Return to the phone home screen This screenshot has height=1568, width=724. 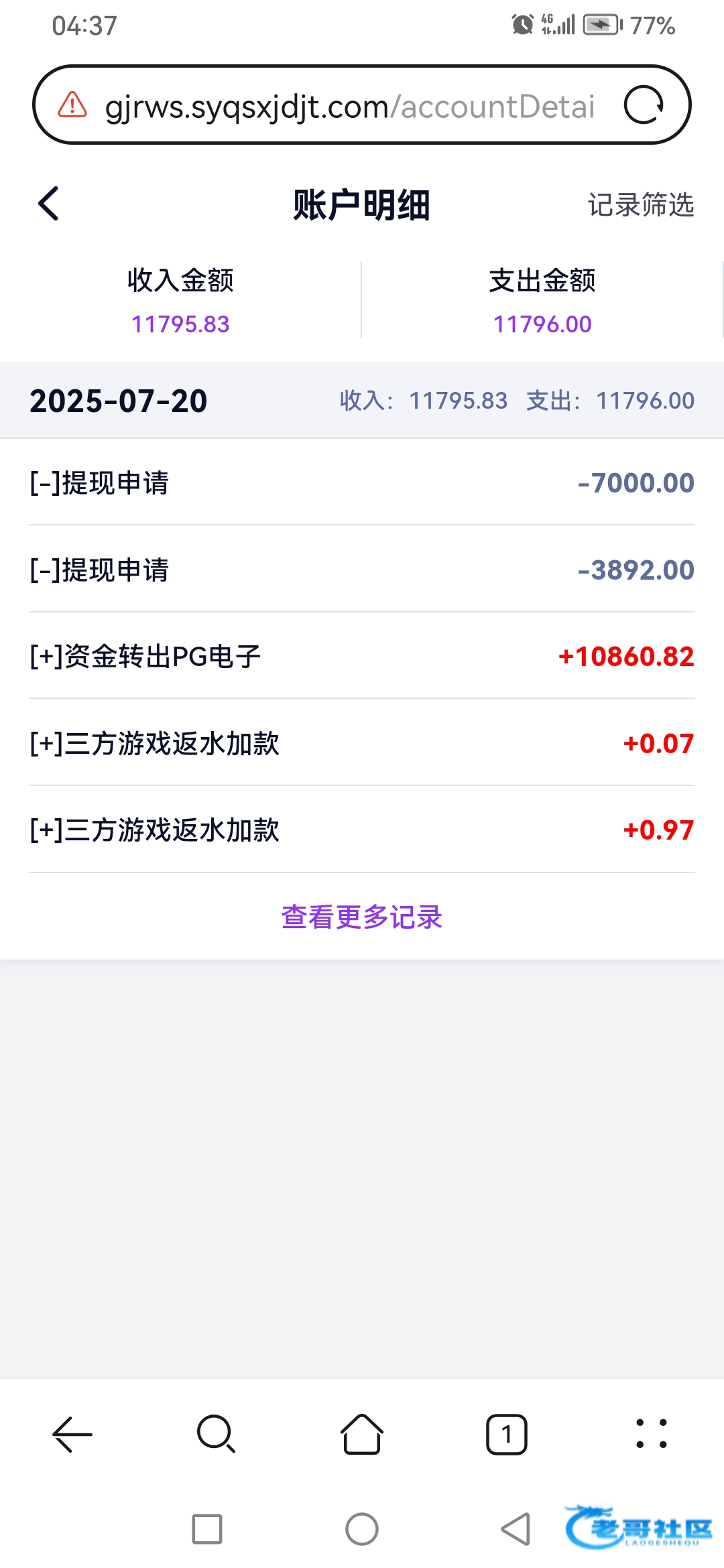point(362,1529)
